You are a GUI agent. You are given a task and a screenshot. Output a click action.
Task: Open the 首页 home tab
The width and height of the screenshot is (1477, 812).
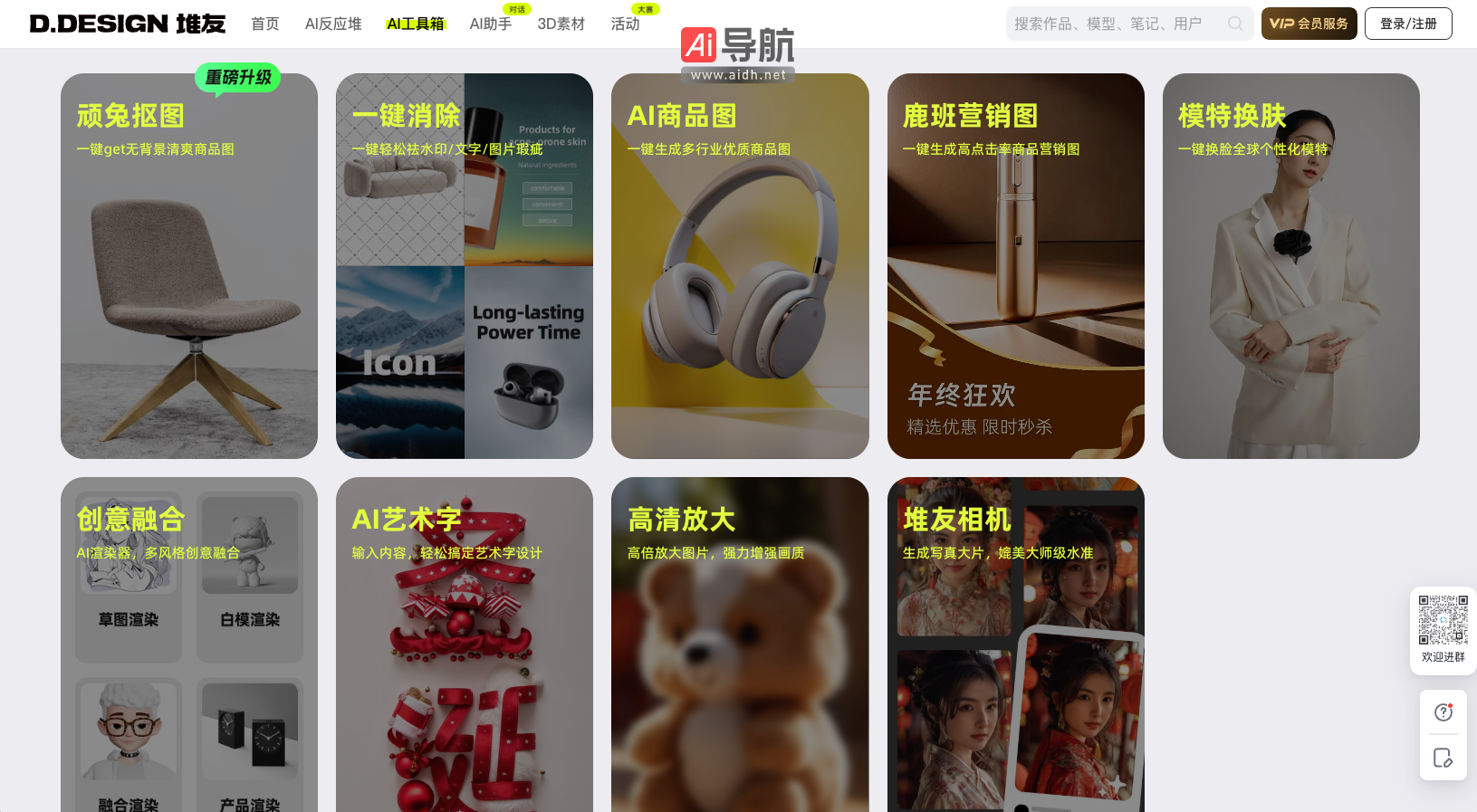point(264,24)
